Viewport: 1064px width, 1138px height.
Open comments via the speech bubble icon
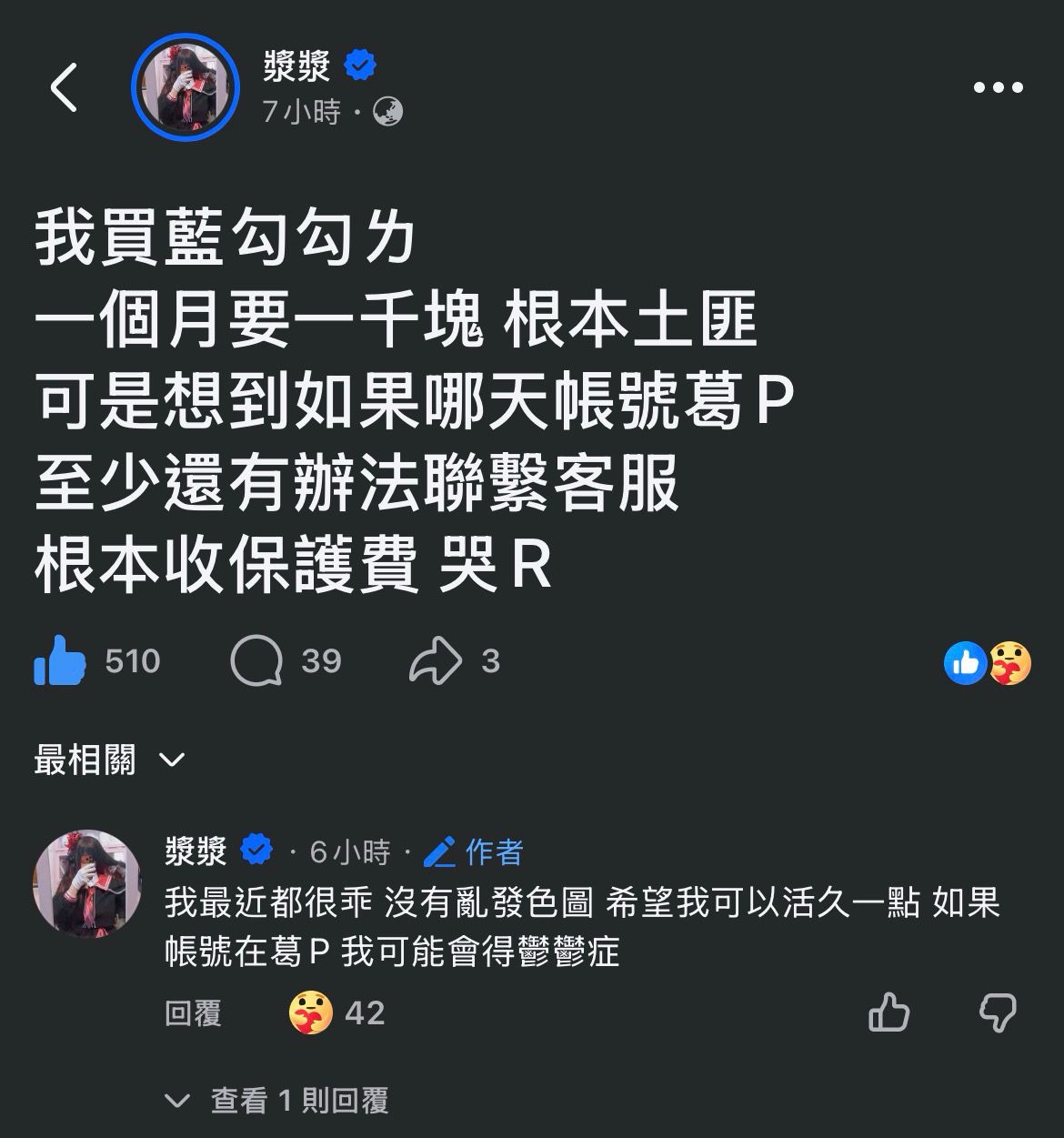pyautogui.click(x=256, y=660)
